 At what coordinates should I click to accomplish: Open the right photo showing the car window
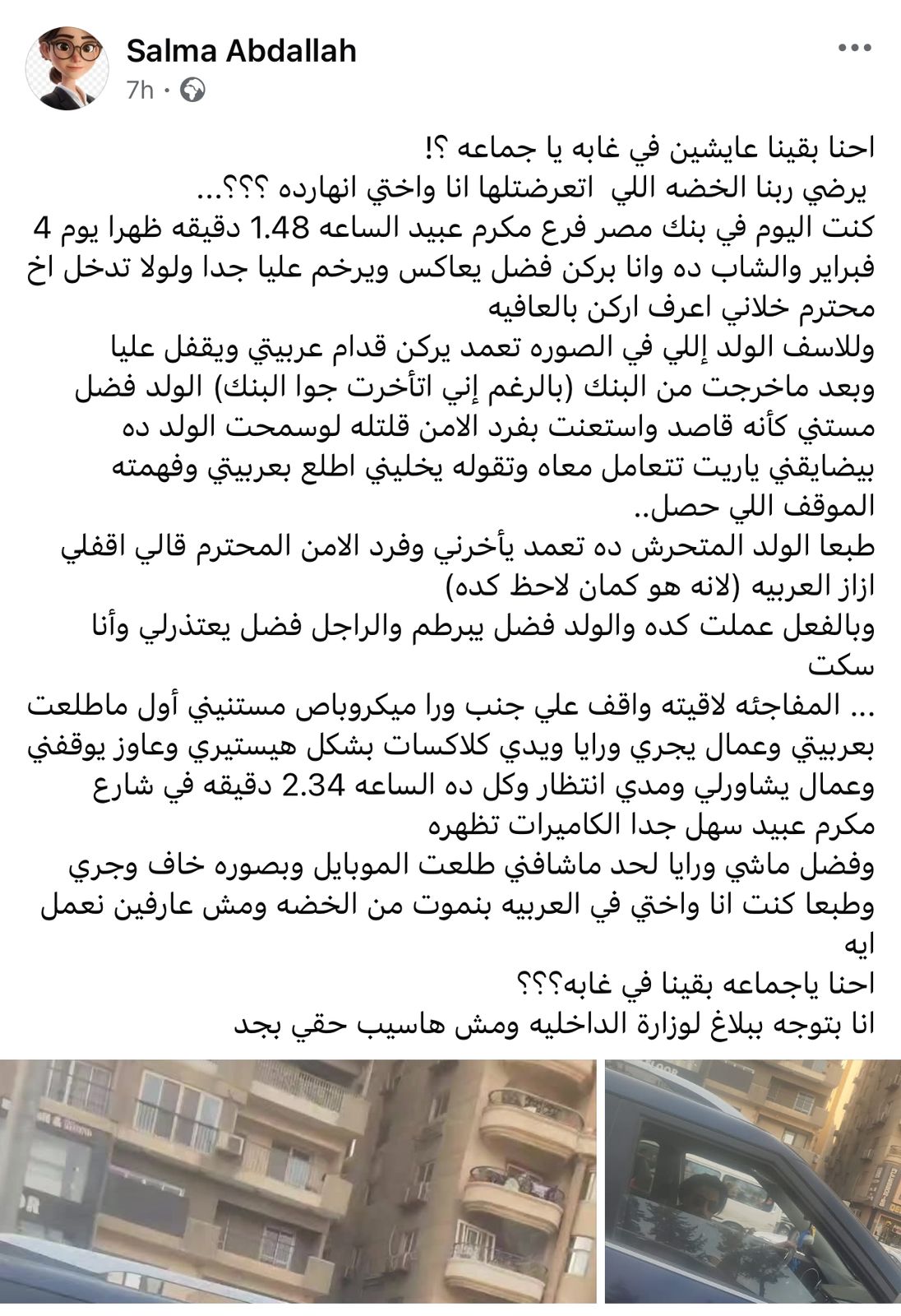coord(752,1181)
